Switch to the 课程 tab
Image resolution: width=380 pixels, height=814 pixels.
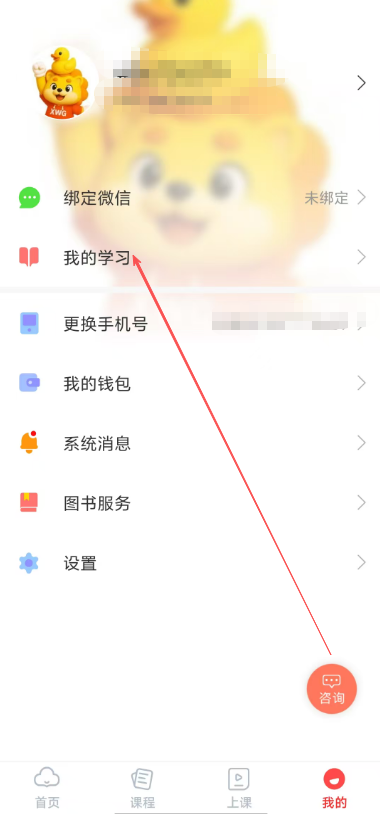pos(142,788)
